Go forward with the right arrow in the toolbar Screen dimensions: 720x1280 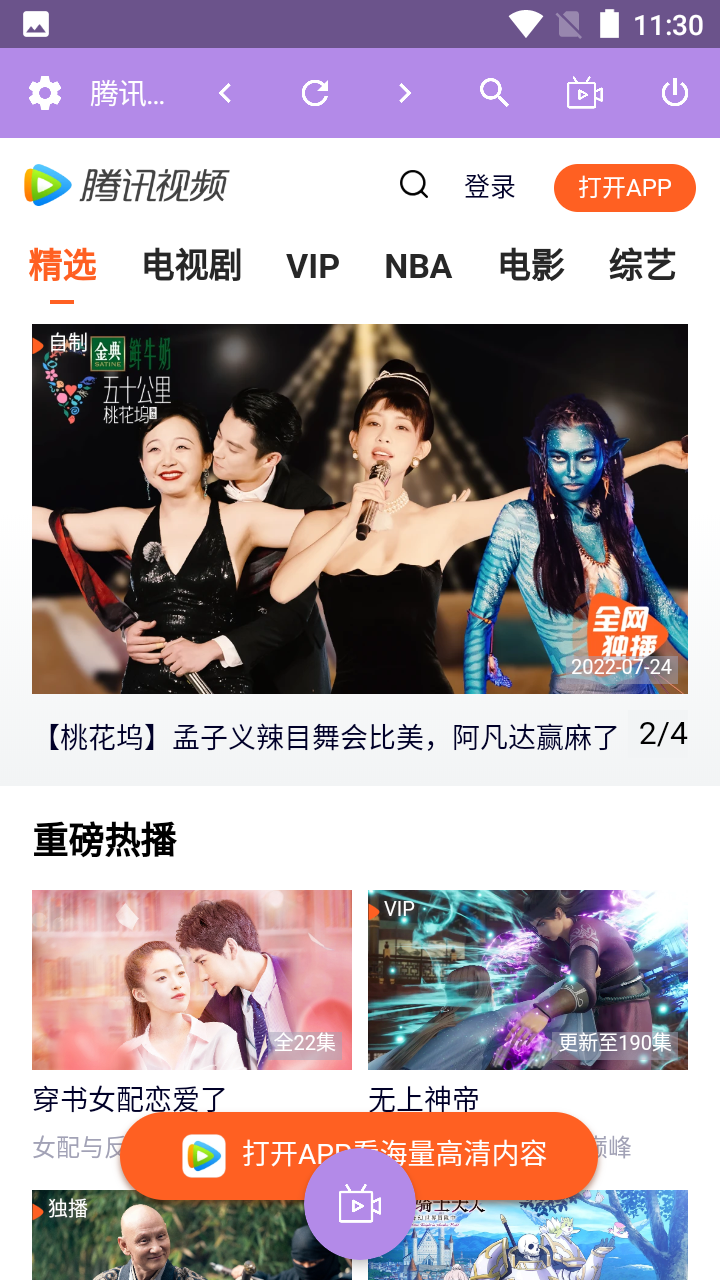pos(405,93)
